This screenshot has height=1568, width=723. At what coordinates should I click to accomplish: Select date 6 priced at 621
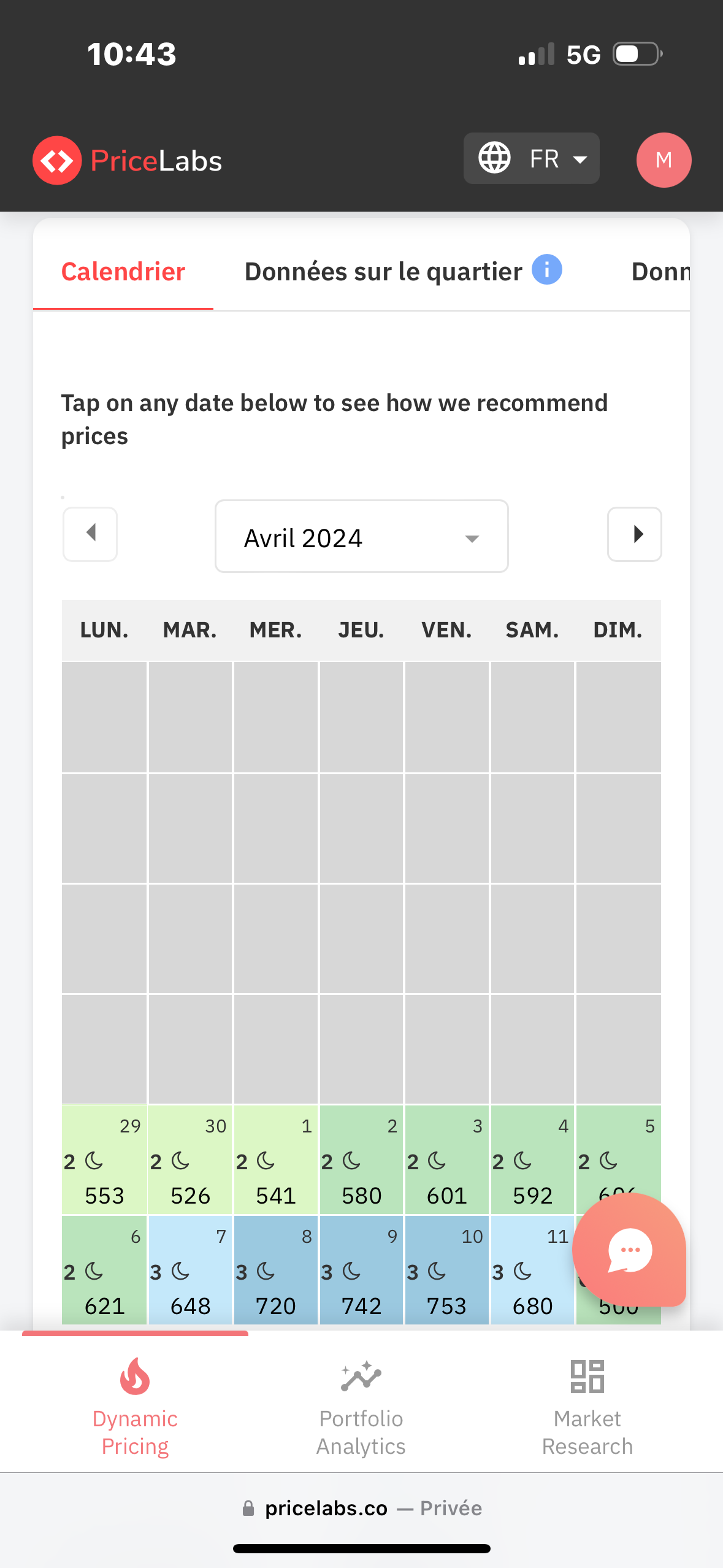pos(104,1270)
